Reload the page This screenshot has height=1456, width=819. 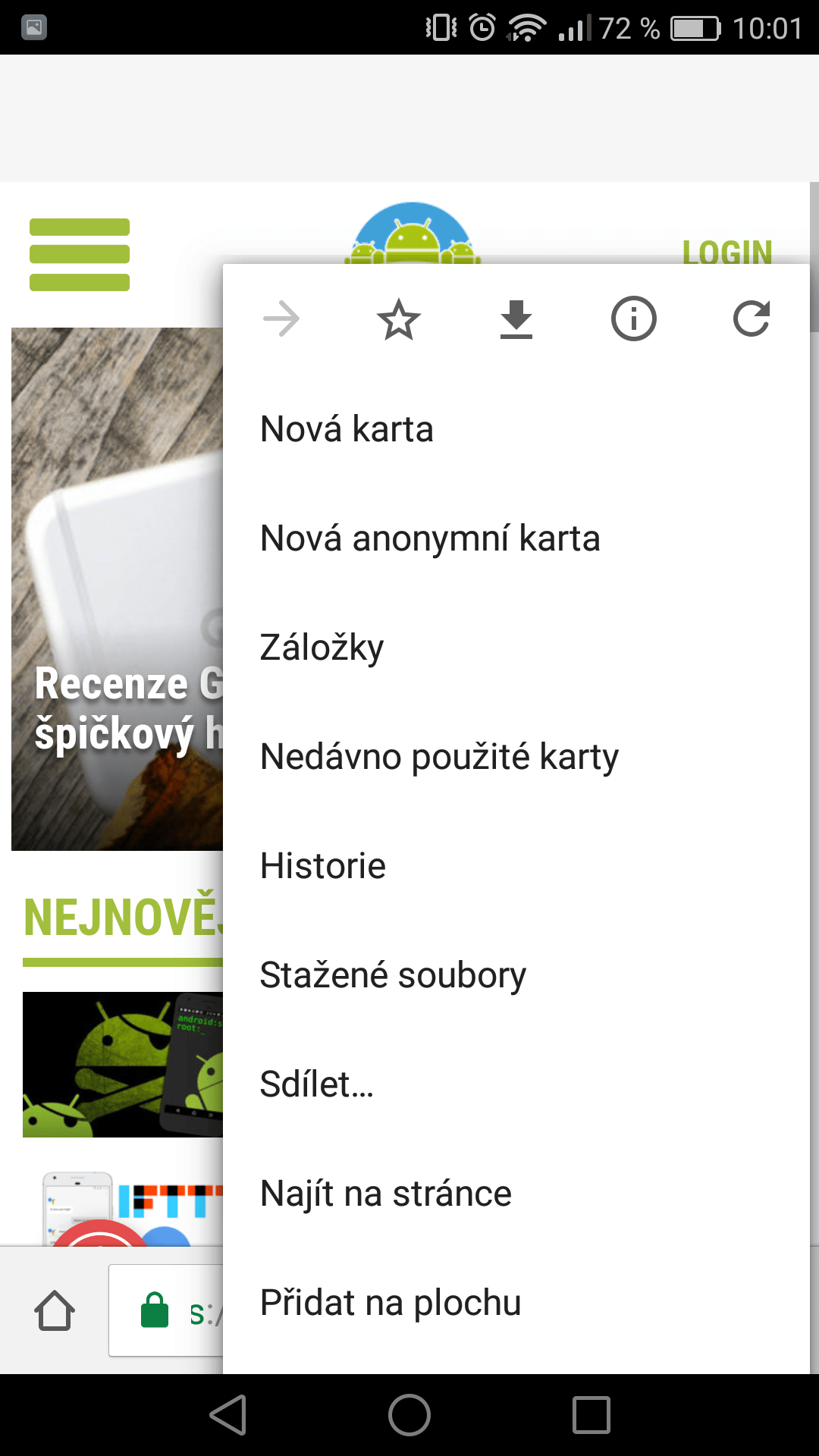click(x=752, y=318)
